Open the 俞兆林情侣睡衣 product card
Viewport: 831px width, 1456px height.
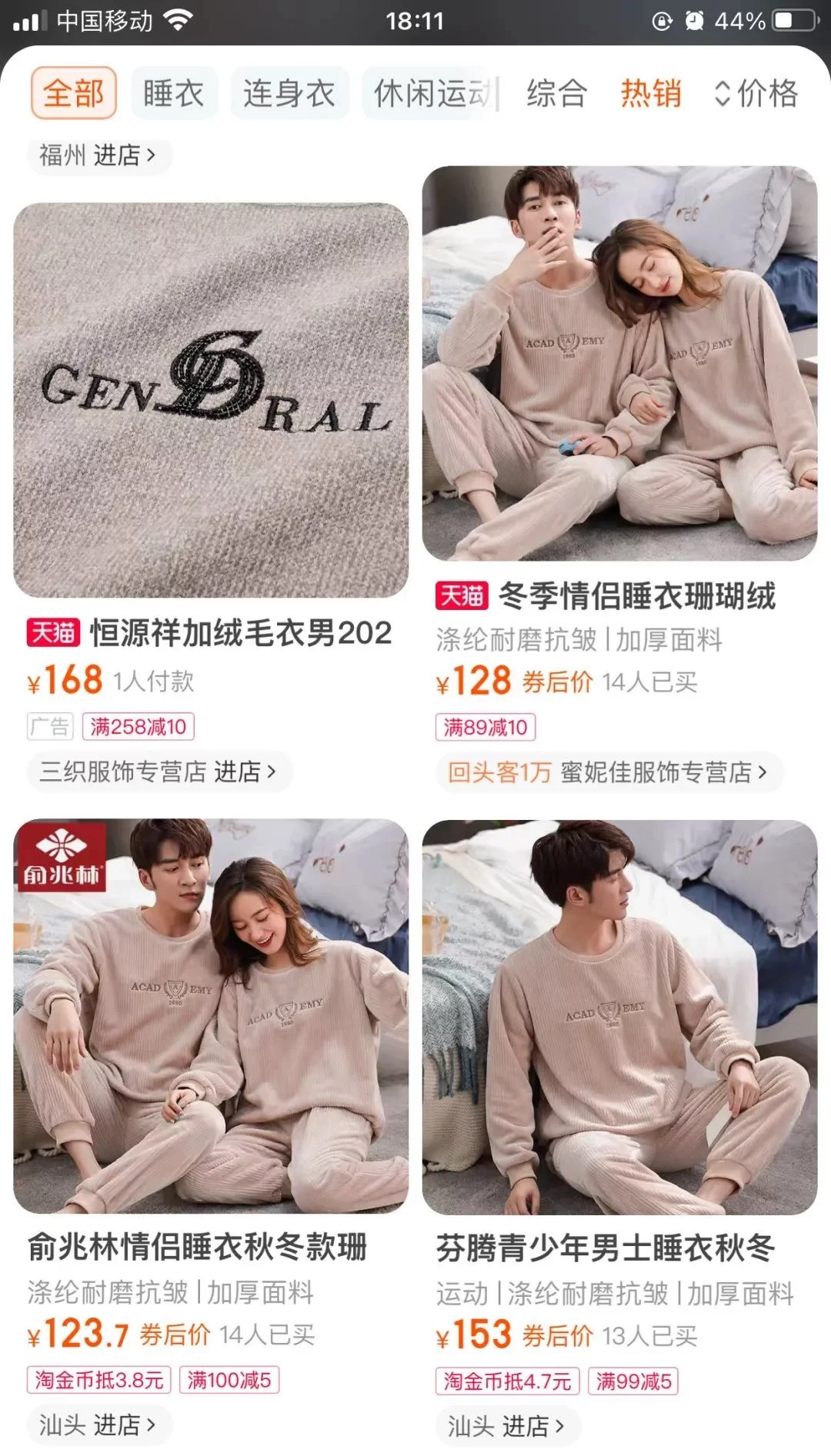[211, 1015]
